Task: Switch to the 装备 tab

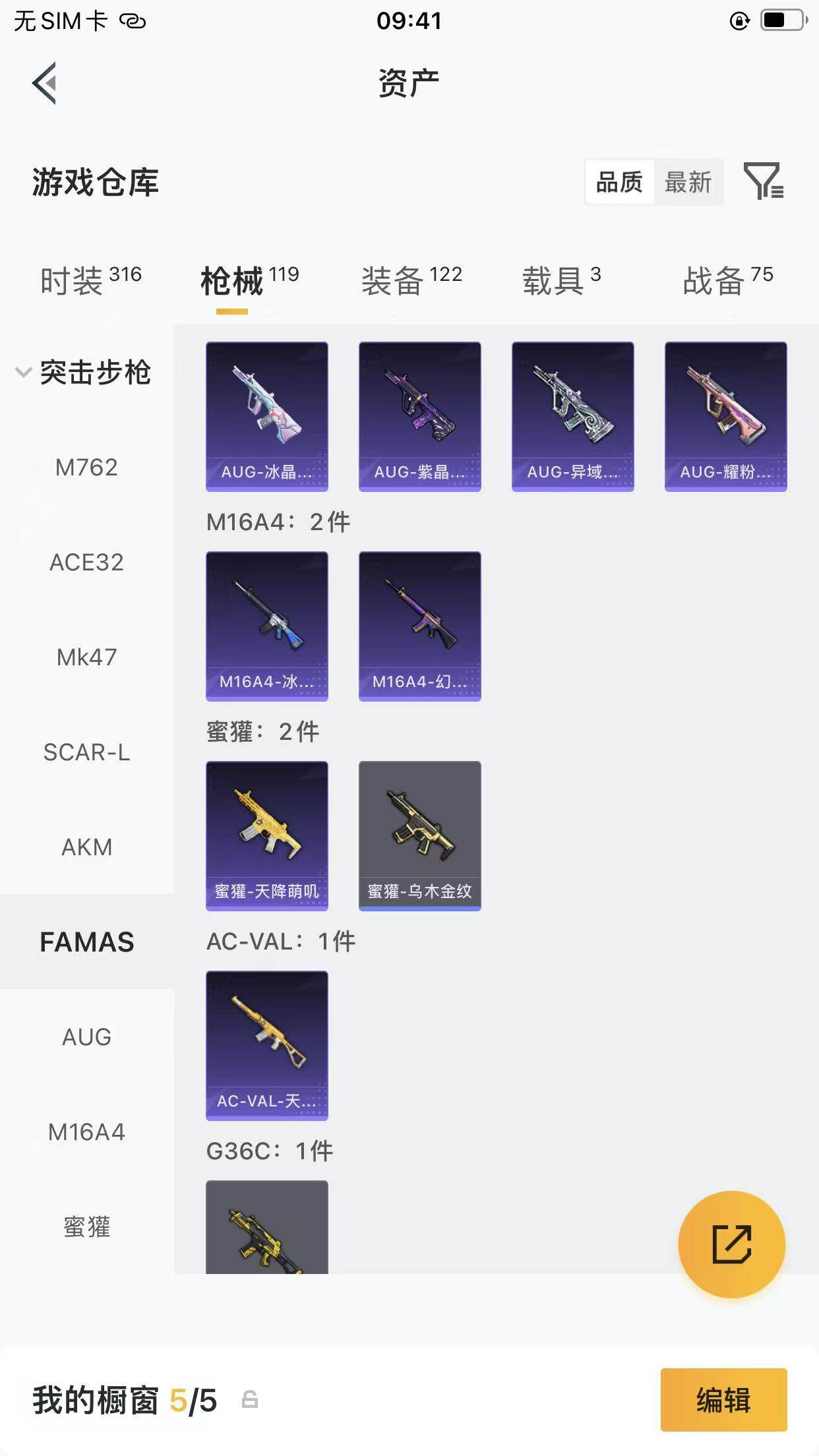Action: [x=411, y=281]
